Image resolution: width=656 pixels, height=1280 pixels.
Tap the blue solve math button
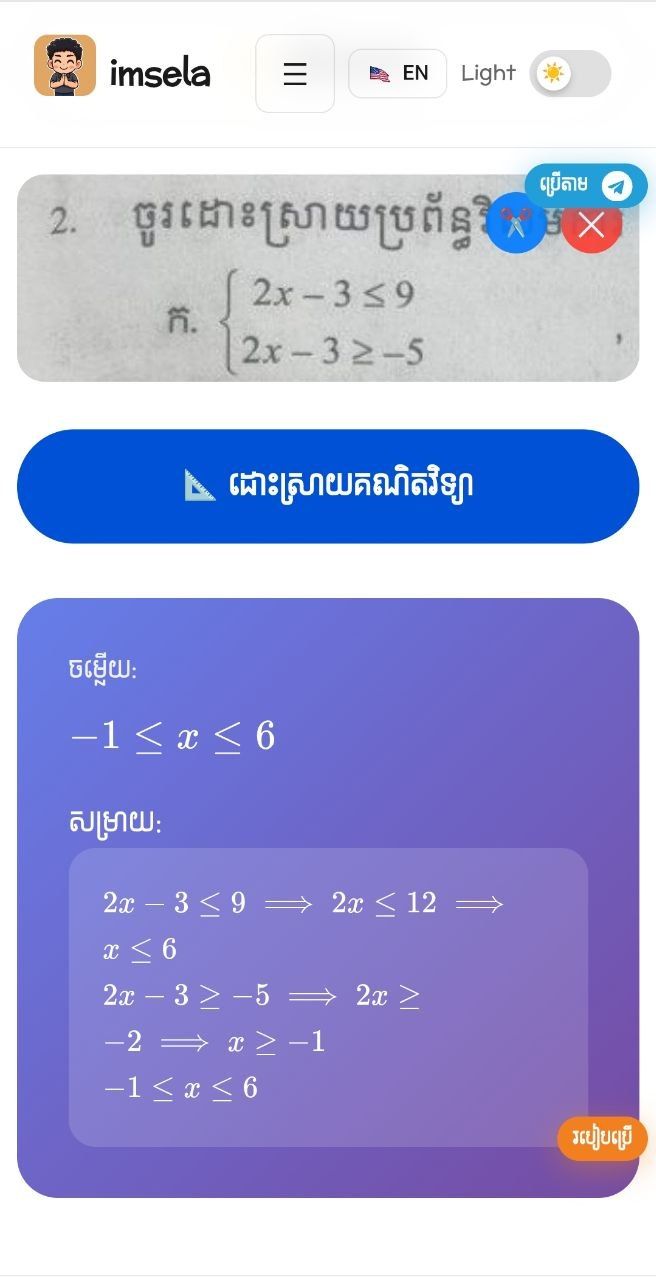point(328,487)
